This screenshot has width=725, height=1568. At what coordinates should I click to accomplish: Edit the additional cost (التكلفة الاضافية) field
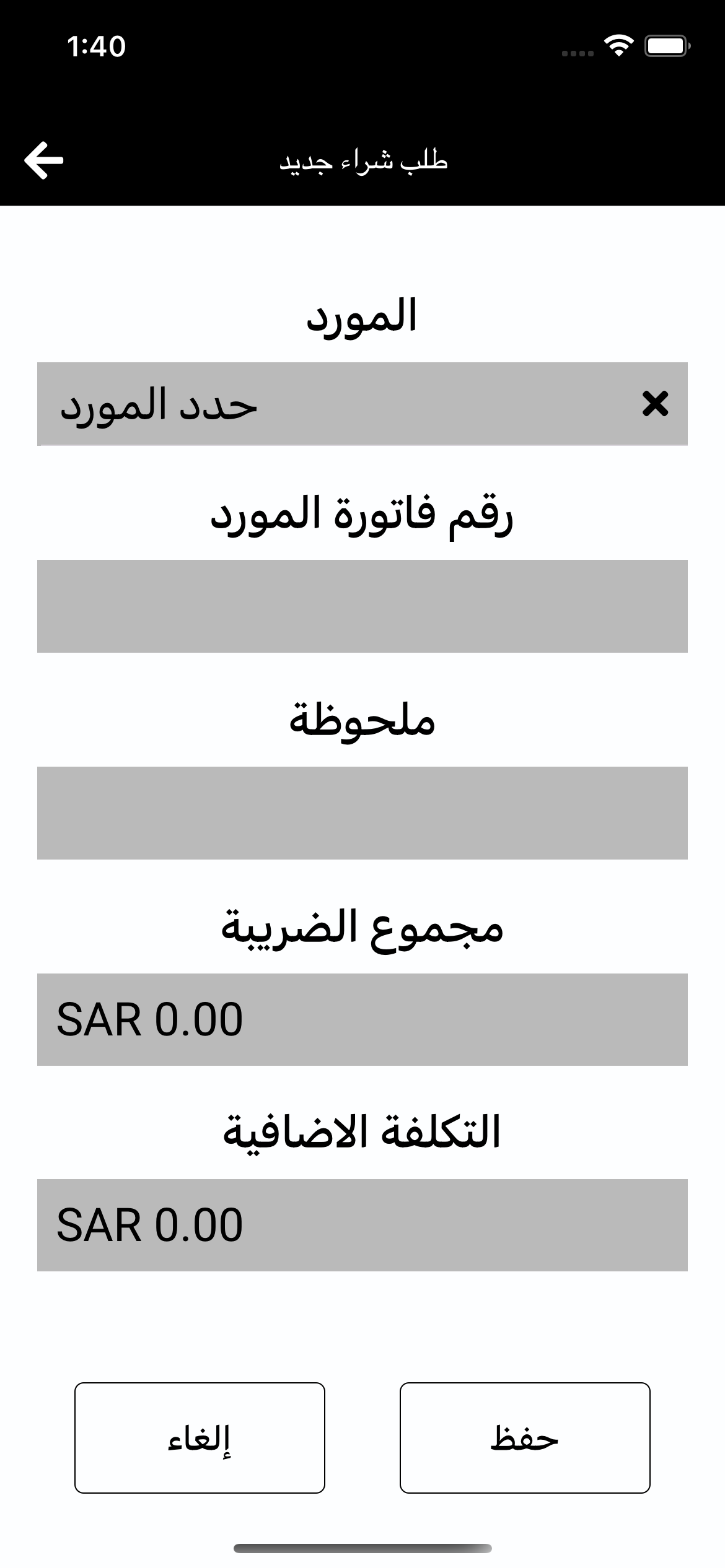362,1225
